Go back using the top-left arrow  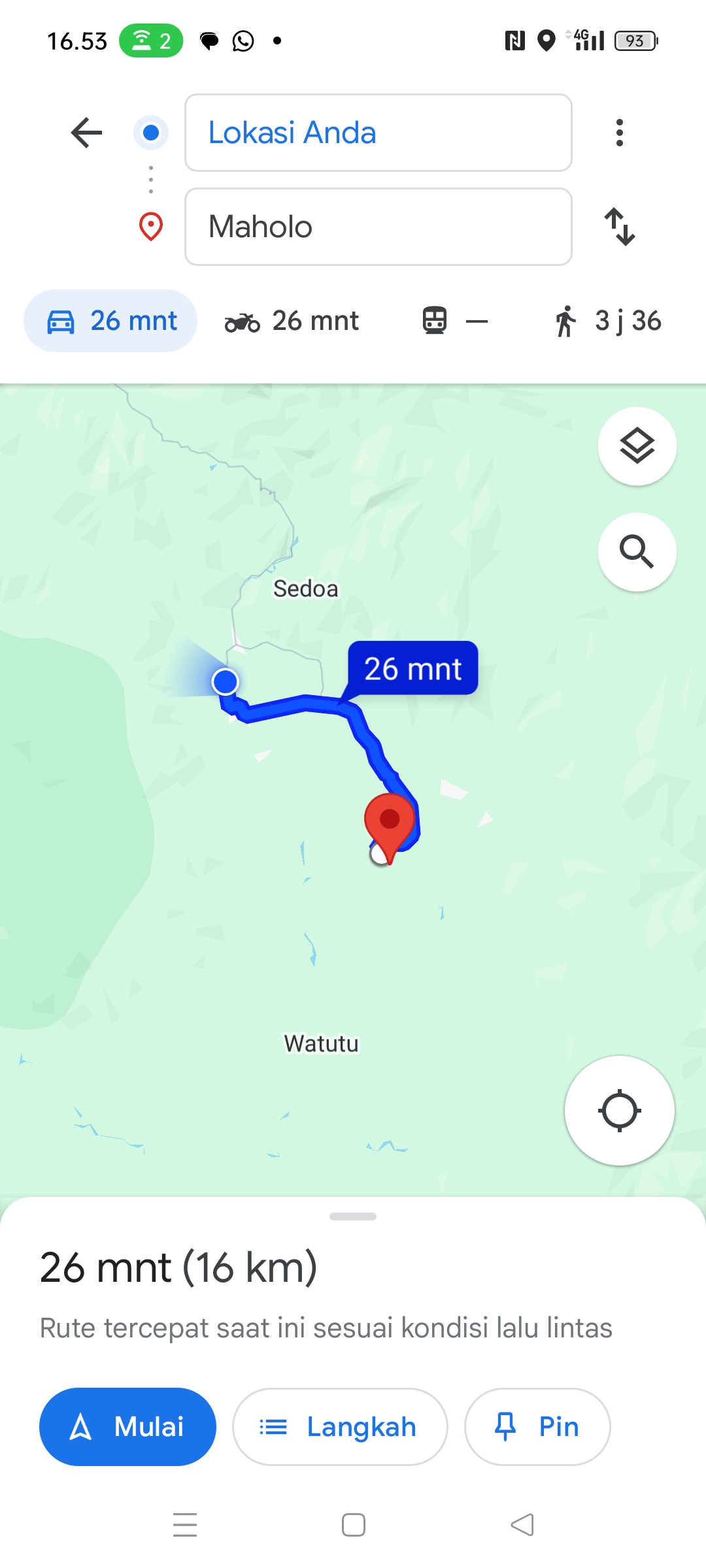pyautogui.click(x=86, y=133)
